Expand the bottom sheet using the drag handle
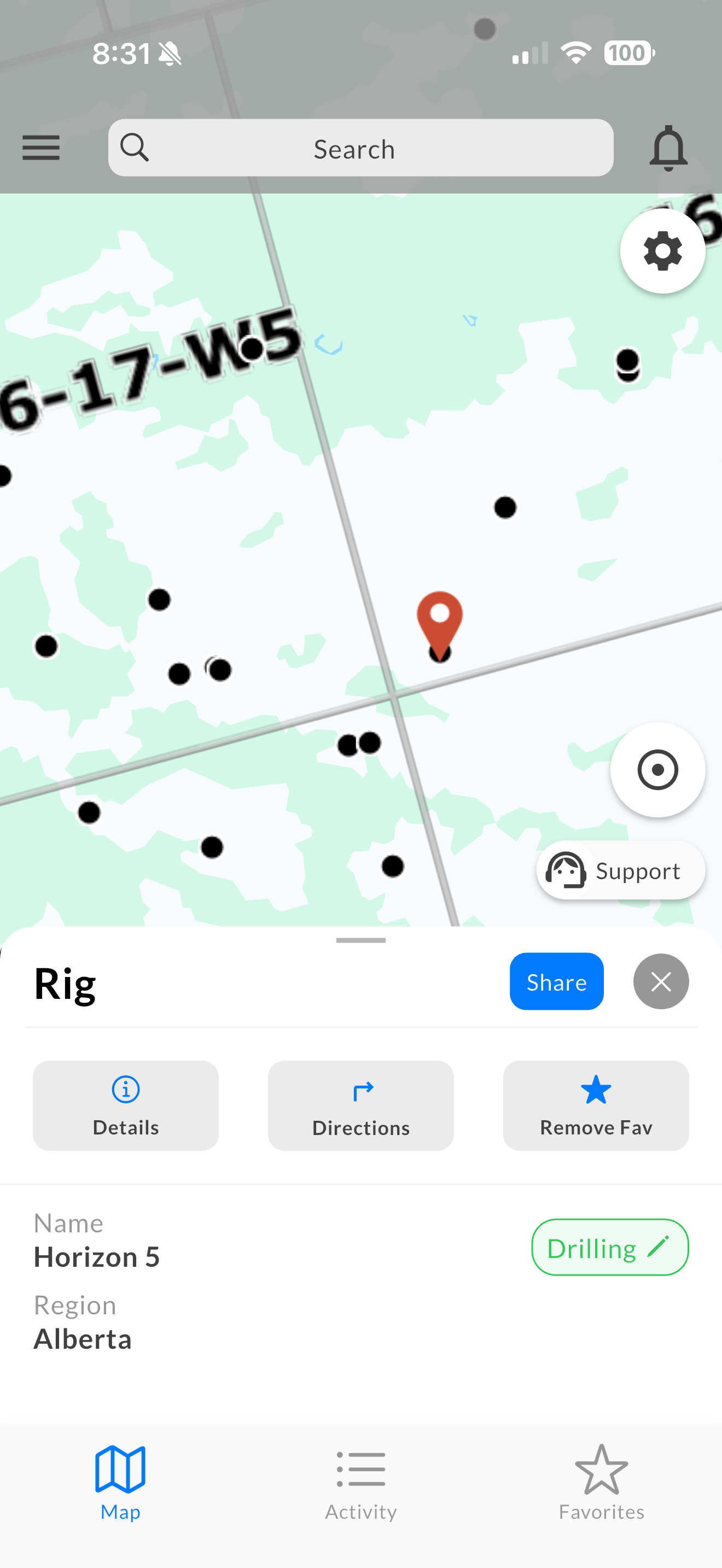The width and height of the screenshot is (722, 1568). [x=360, y=940]
